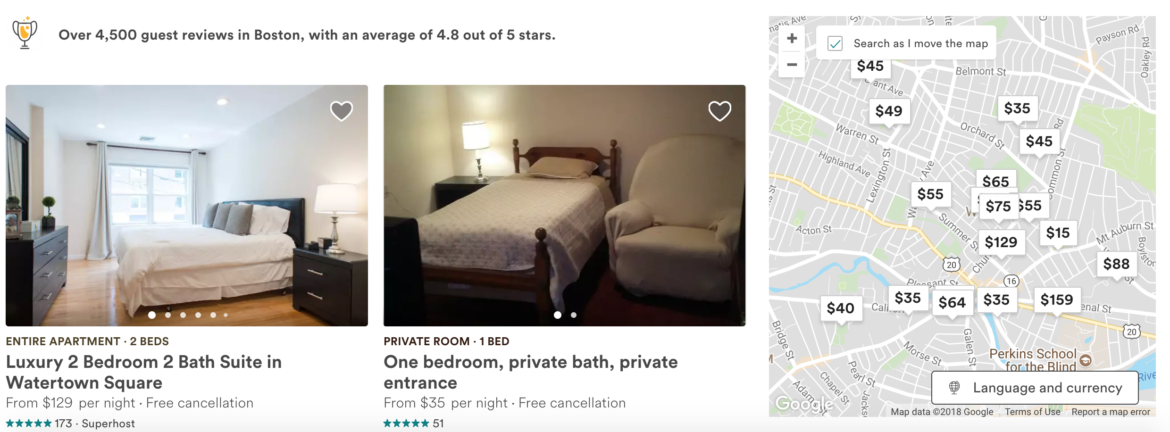This screenshot has height=432, width=1170.
Task: Select the $159 map price marker
Action: click(x=1056, y=299)
